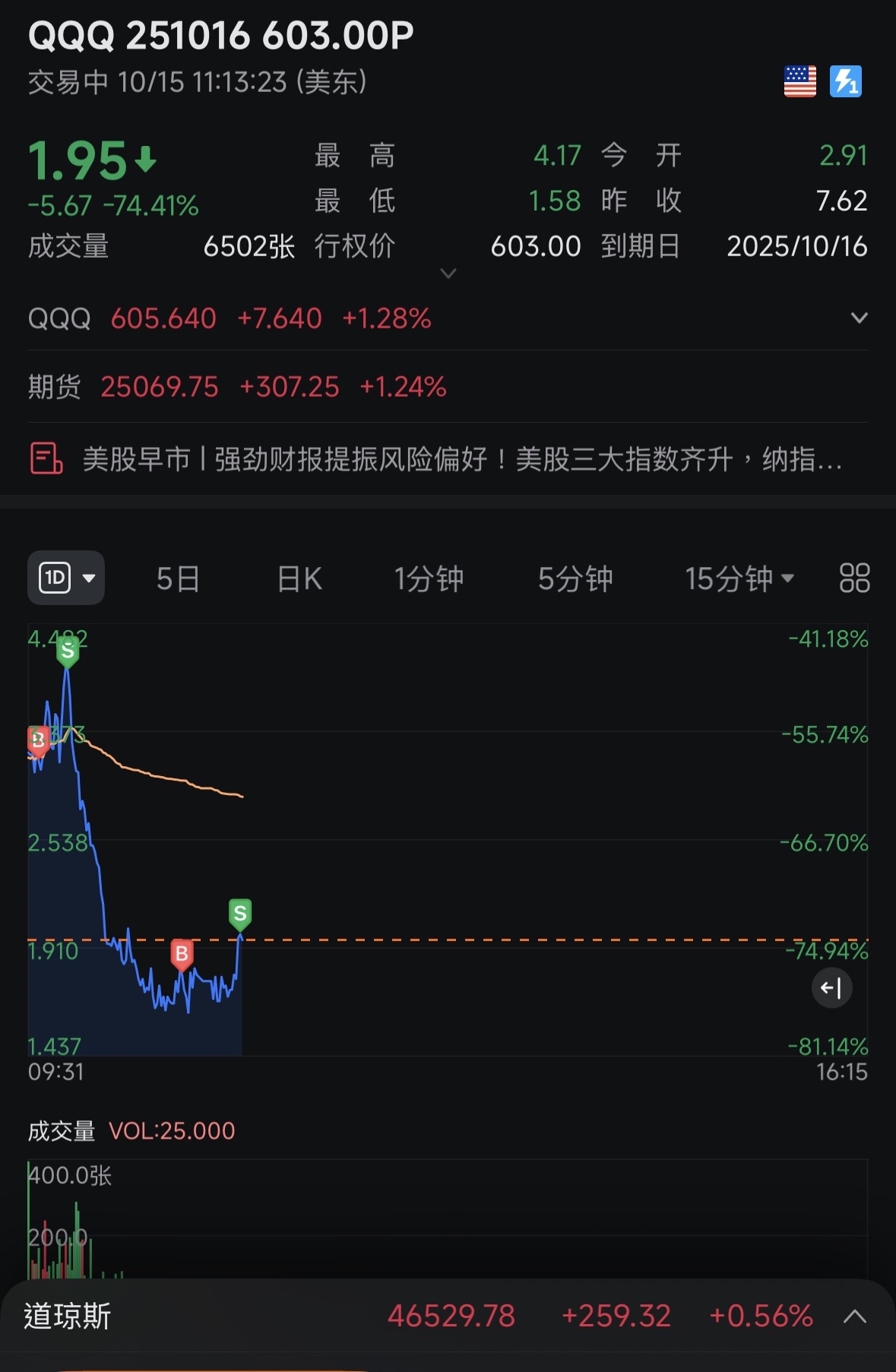Tap the blue lightning quote-level icon
This screenshot has width=896, height=1372.
pyautogui.click(x=845, y=81)
